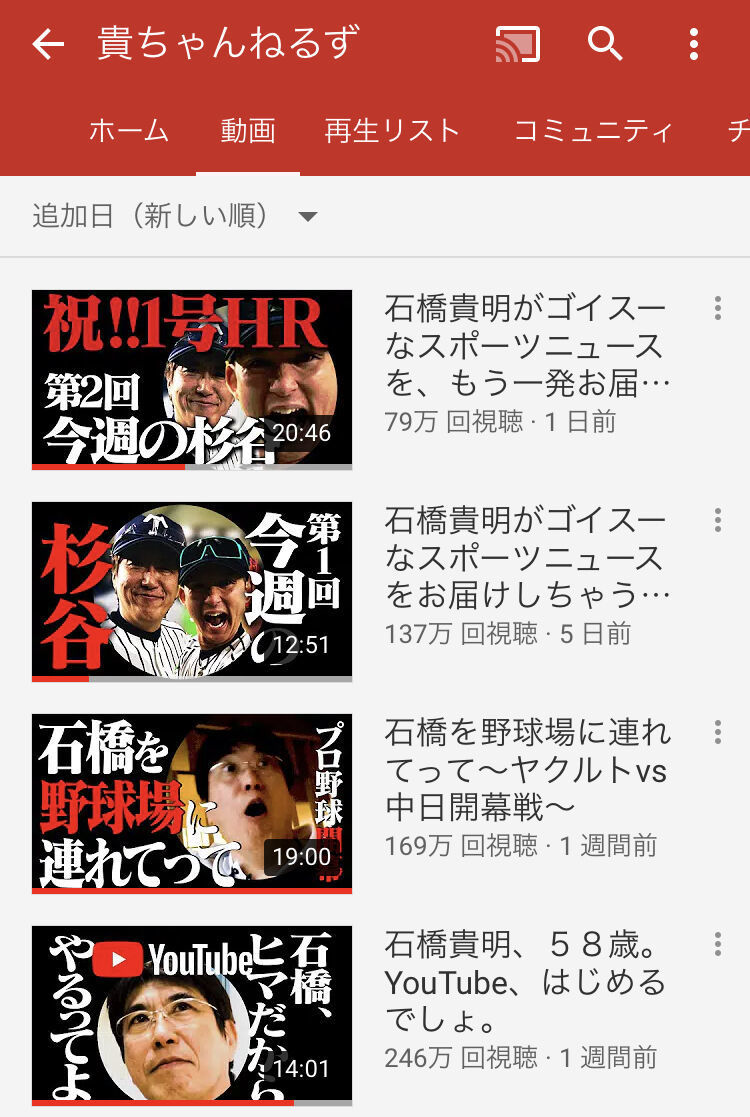Go back using the top arrow
Viewport: 750px width, 1117px height.
pyautogui.click(x=47, y=44)
